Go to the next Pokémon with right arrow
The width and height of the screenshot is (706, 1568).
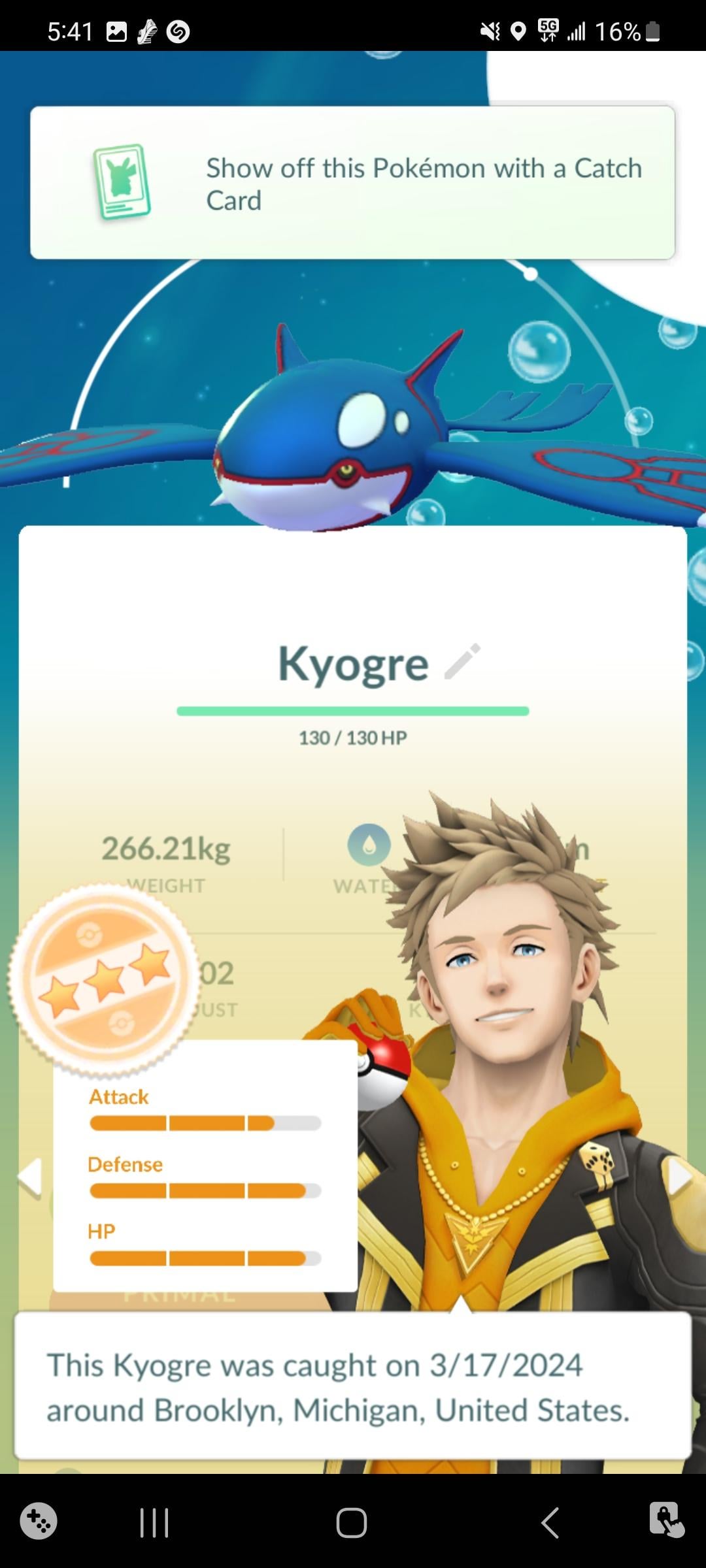pos(679,1177)
